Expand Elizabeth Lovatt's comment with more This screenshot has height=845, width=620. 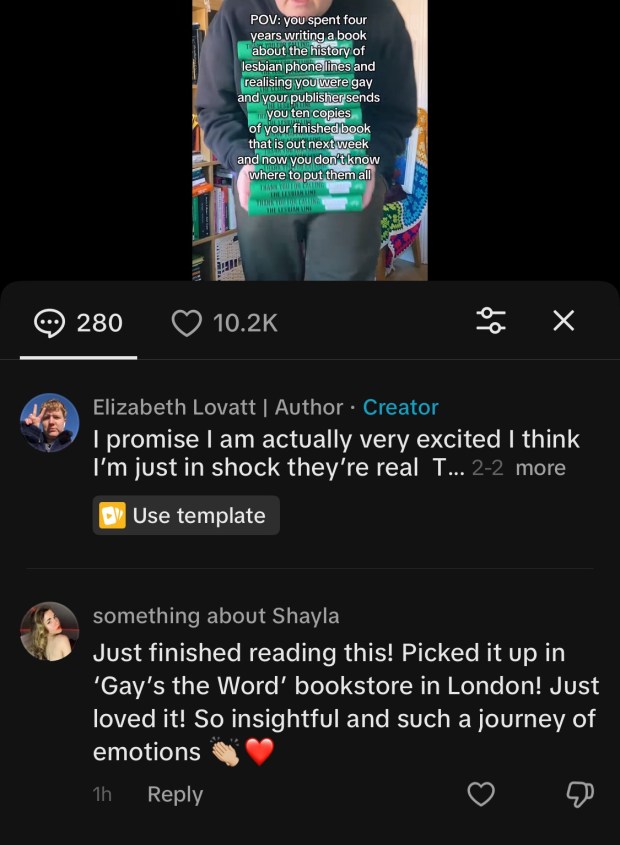540,468
